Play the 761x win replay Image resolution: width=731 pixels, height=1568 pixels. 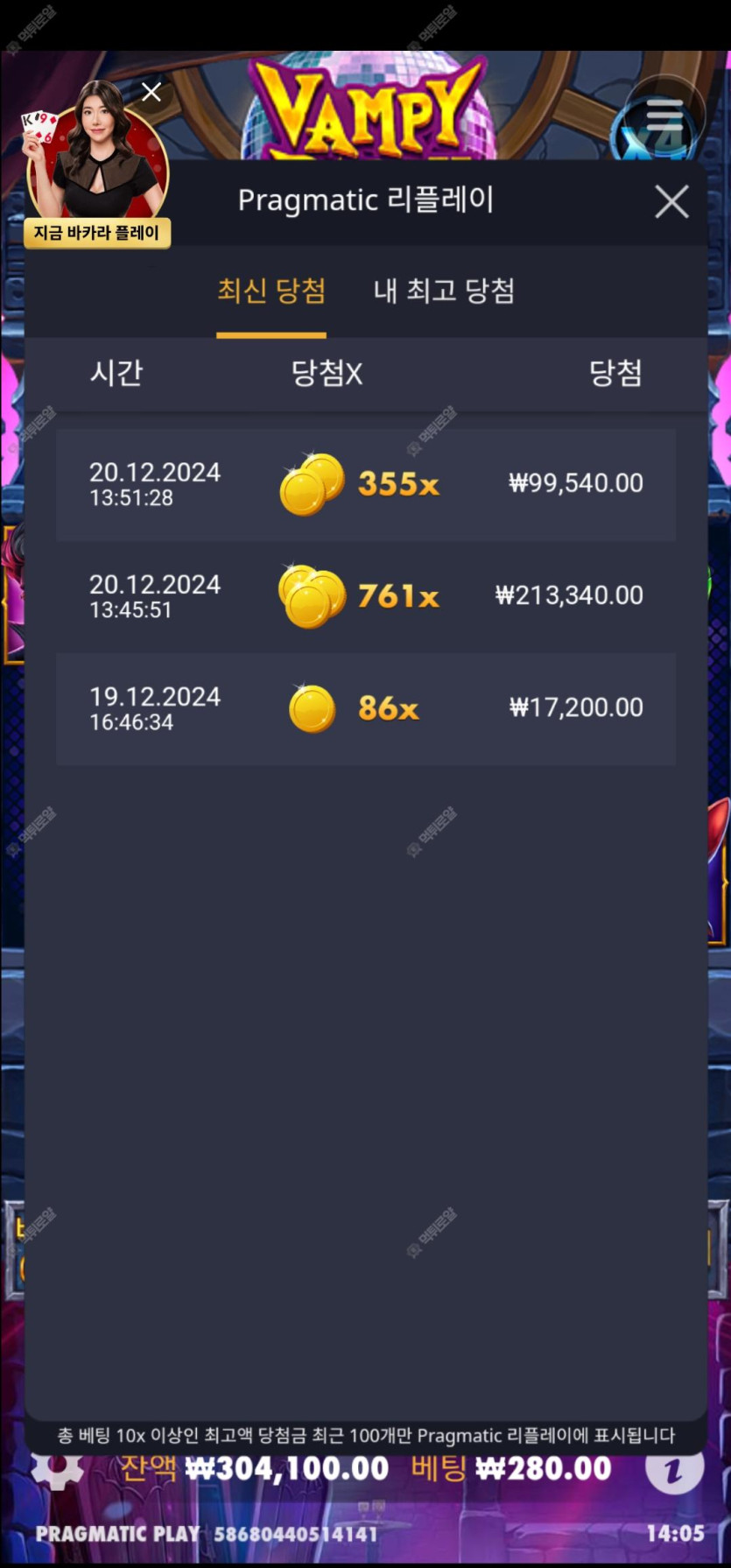tap(365, 596)
